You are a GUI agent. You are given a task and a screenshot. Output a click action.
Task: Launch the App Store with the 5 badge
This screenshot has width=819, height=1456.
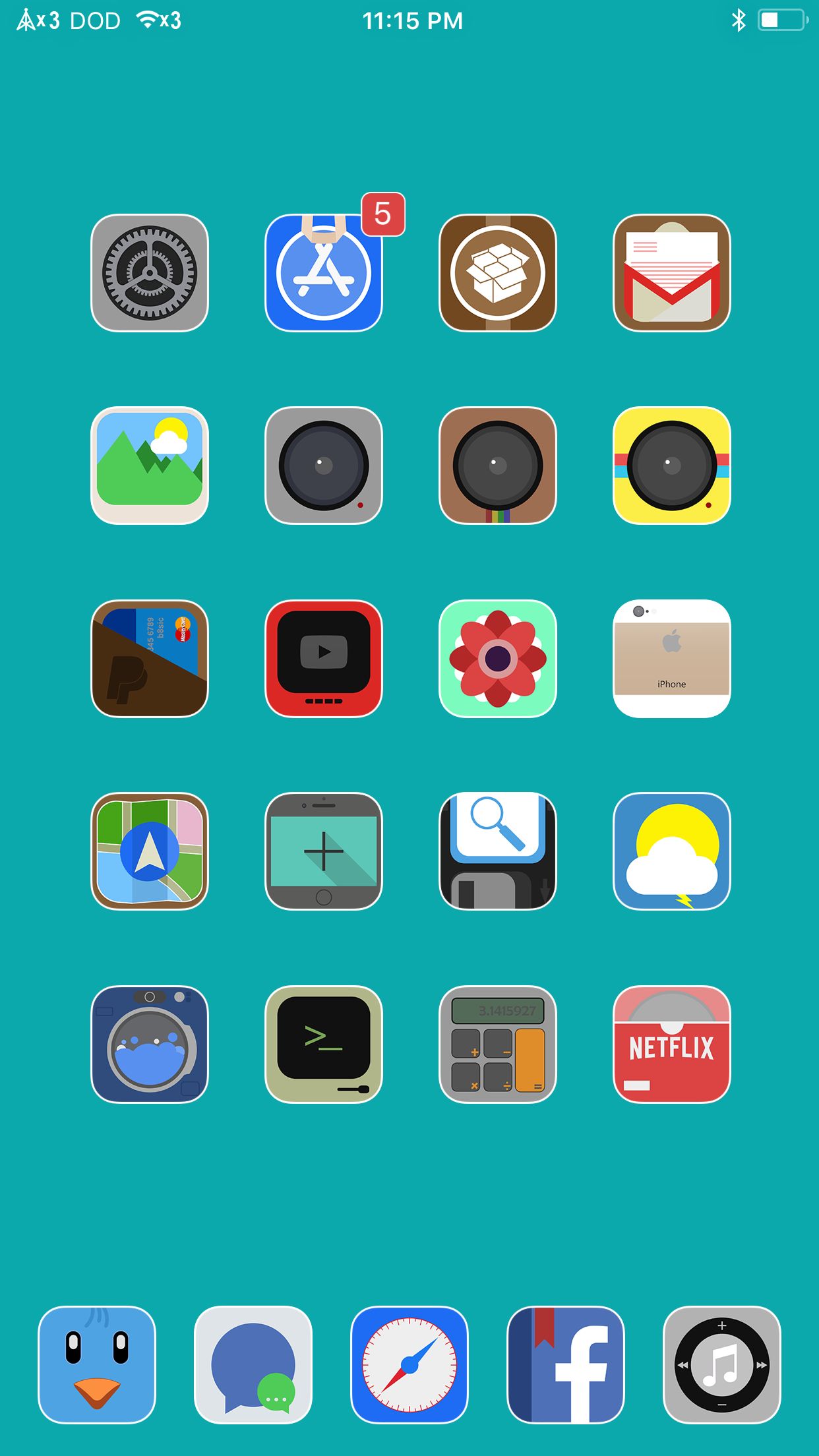pos(324,272)
